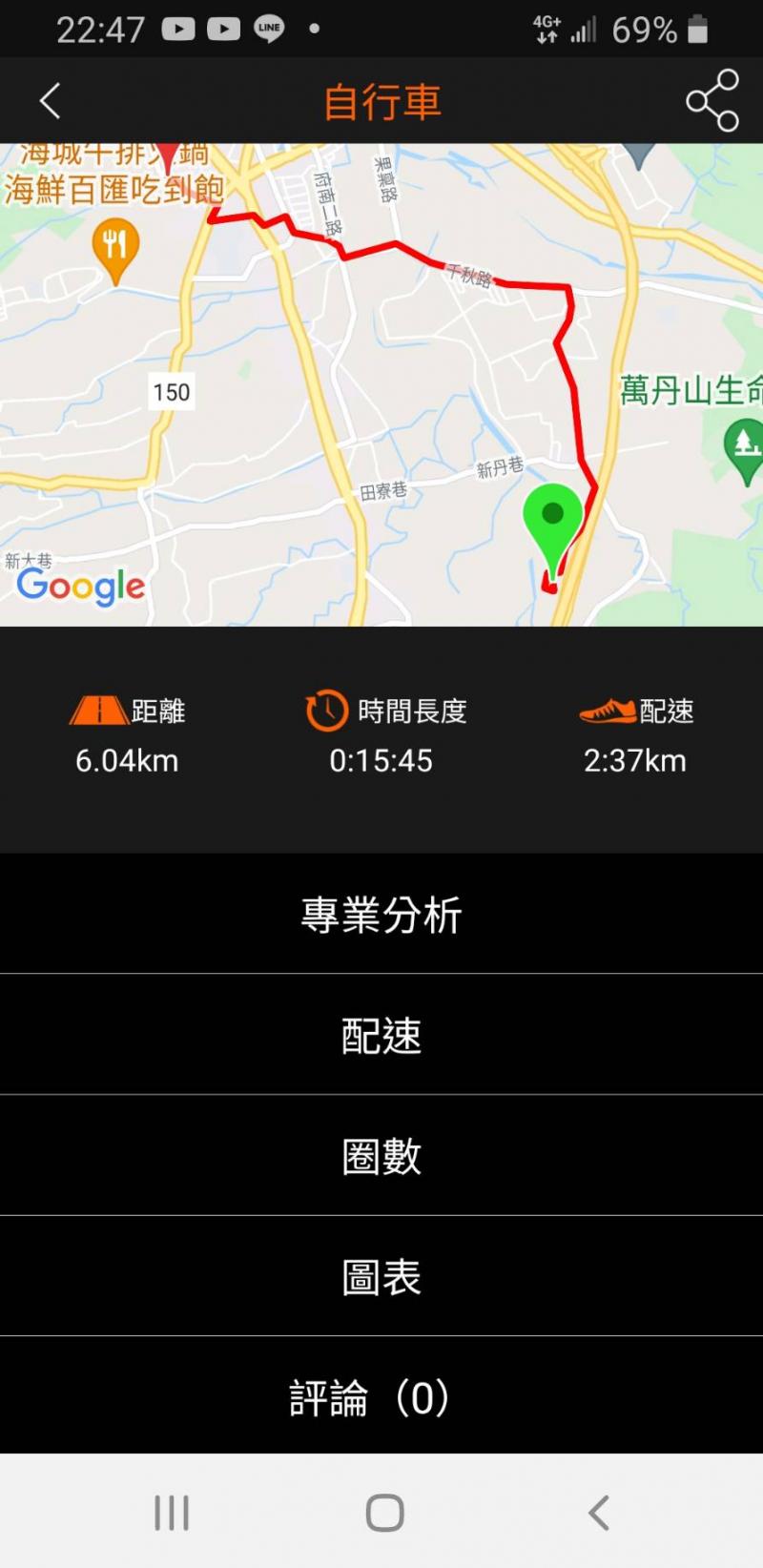The height and width of the screenshot is (1568, 763).
Task: Open 評論 (0) comments
Action: point(381,1397)
